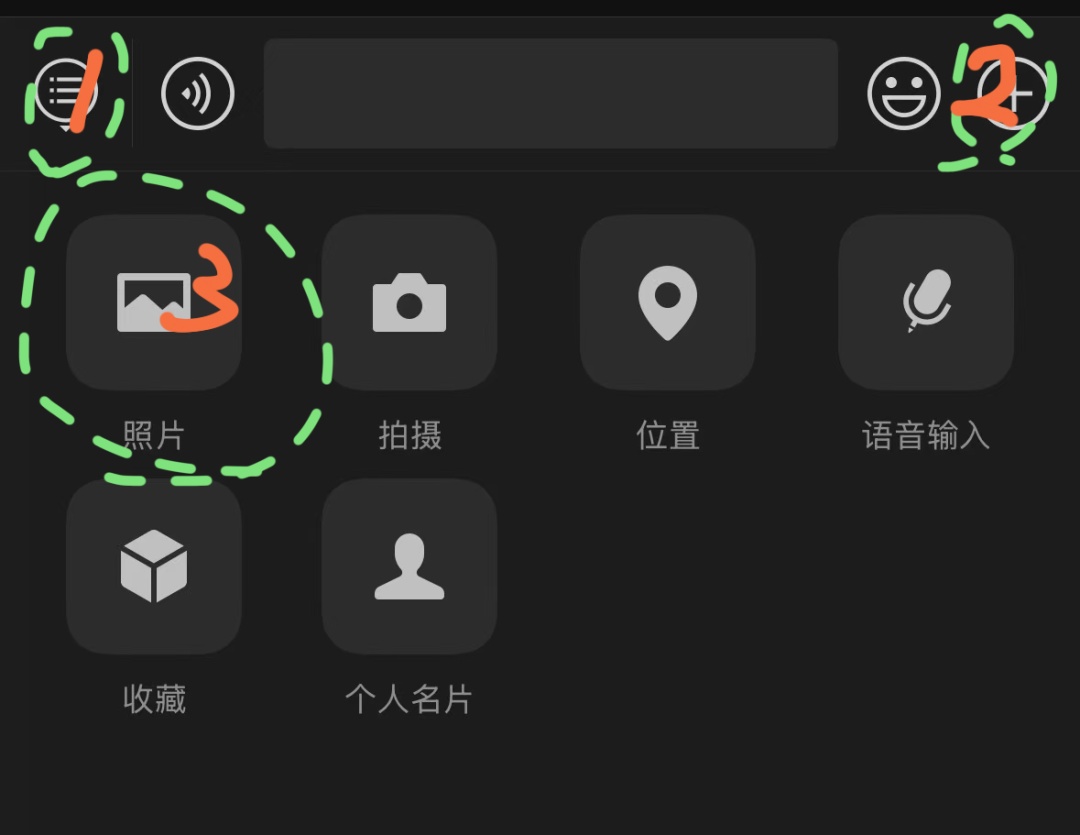
Task: Open 收藏 favorites to send
Action: [x=154, y=566]
